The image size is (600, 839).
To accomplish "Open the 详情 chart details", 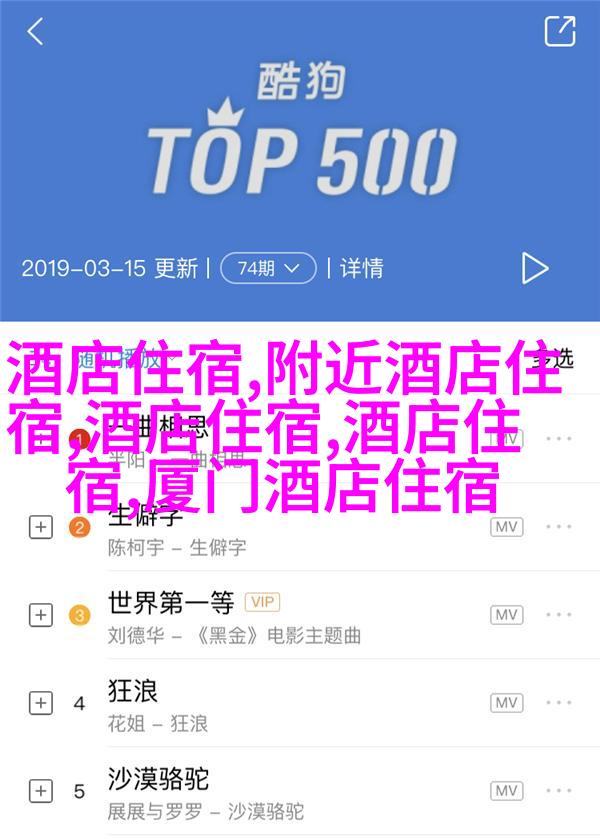I will [x=361, y=268].
